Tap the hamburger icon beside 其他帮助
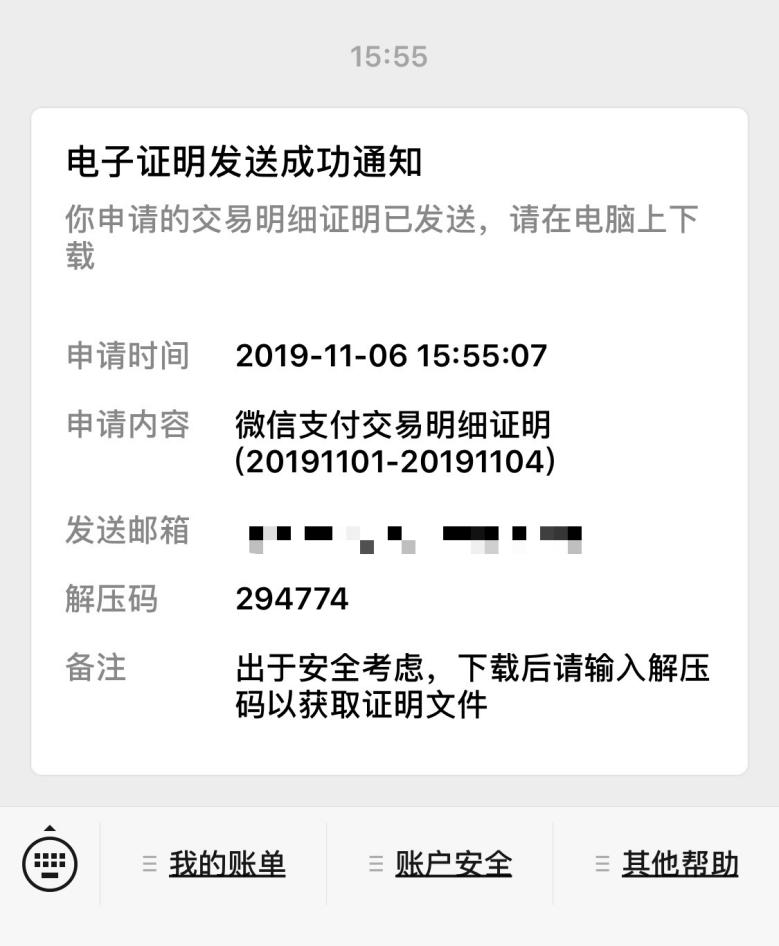Image resolution: width=779 pixels, height=946 pixels. click(x=601, y=862)
